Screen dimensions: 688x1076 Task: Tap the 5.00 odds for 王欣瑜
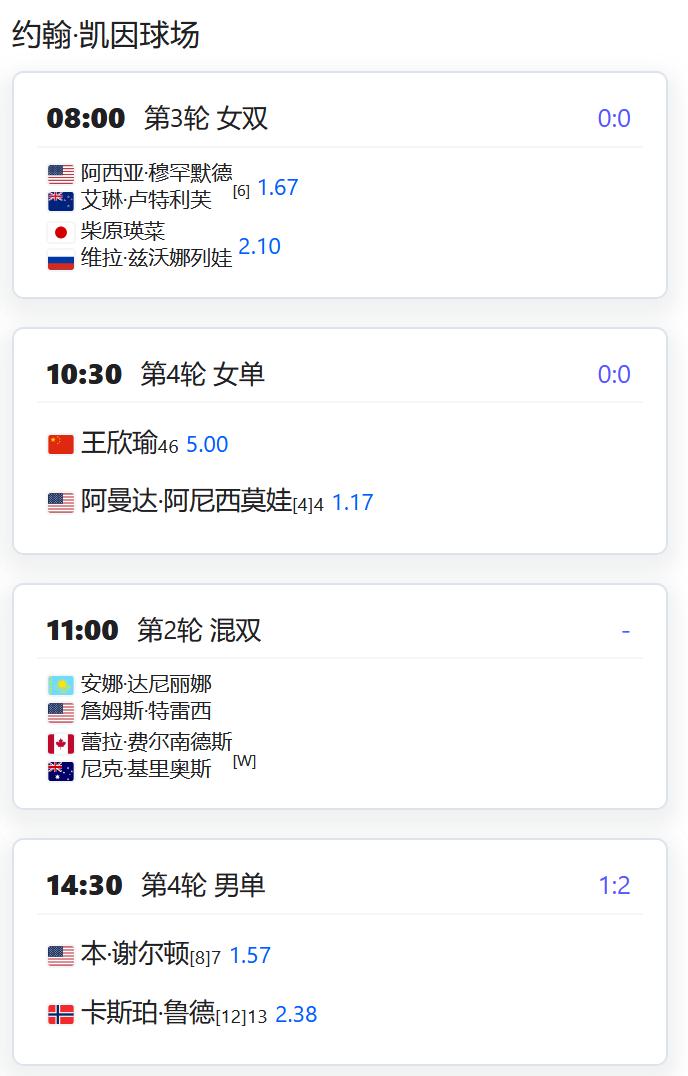coord(207,444)
